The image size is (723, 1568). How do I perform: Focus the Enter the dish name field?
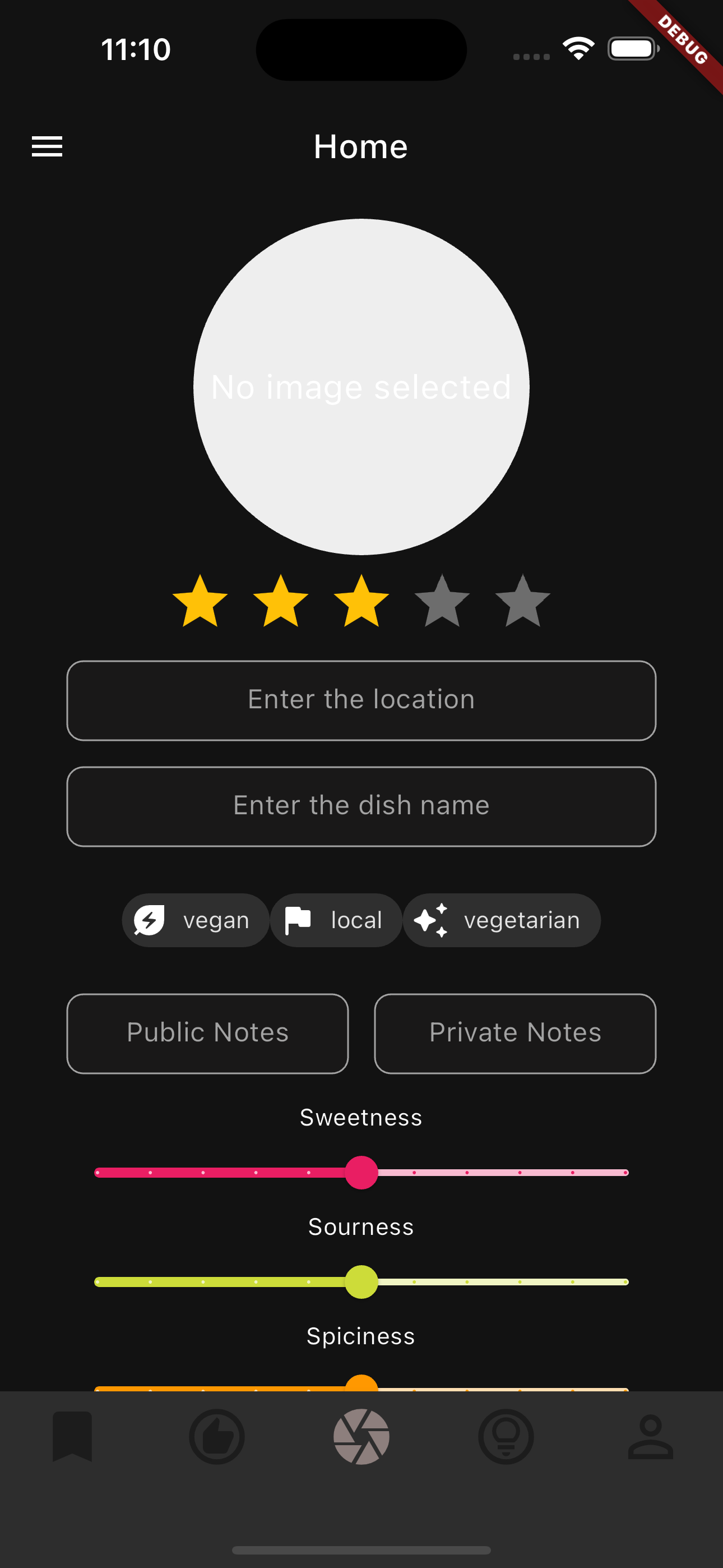point(361,806)
